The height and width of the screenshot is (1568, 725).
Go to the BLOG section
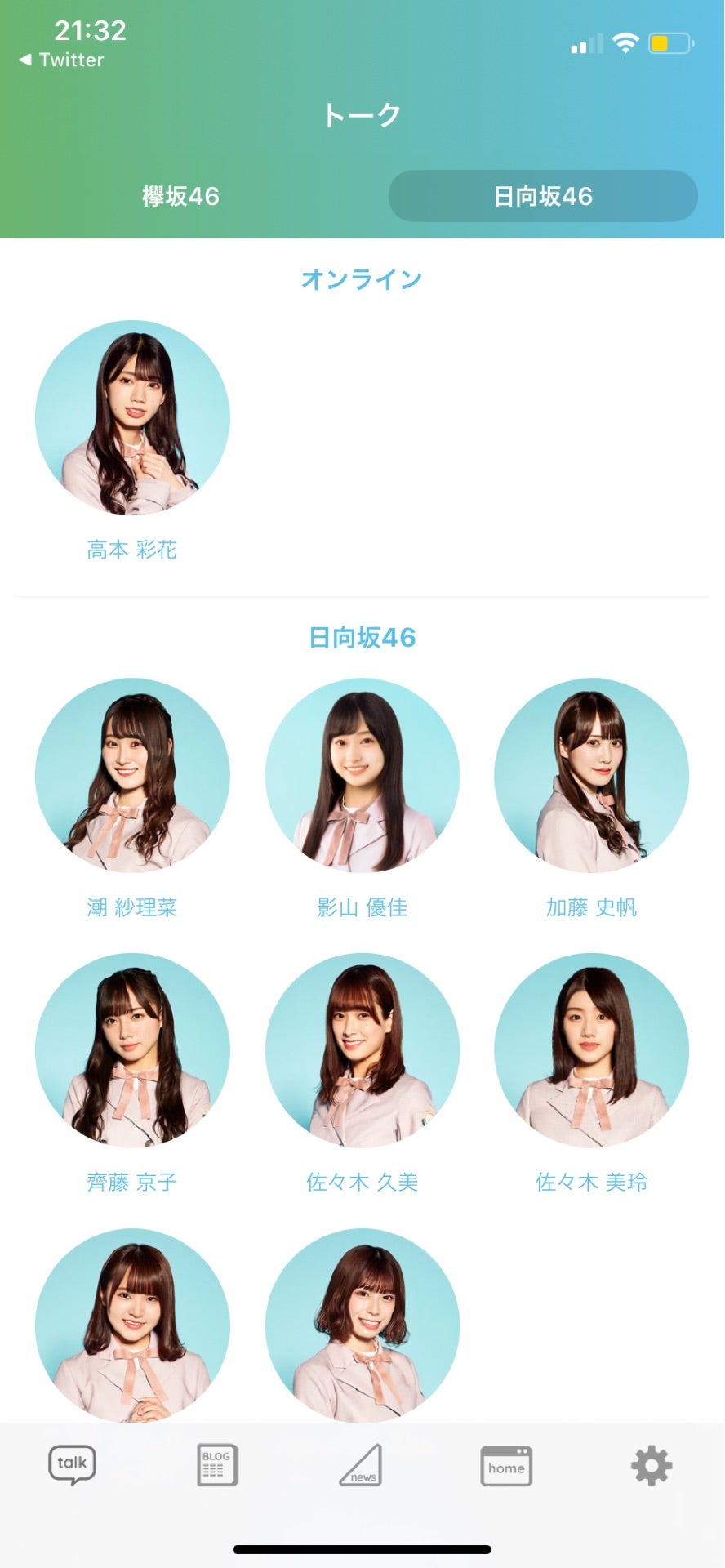point(217,1465)
